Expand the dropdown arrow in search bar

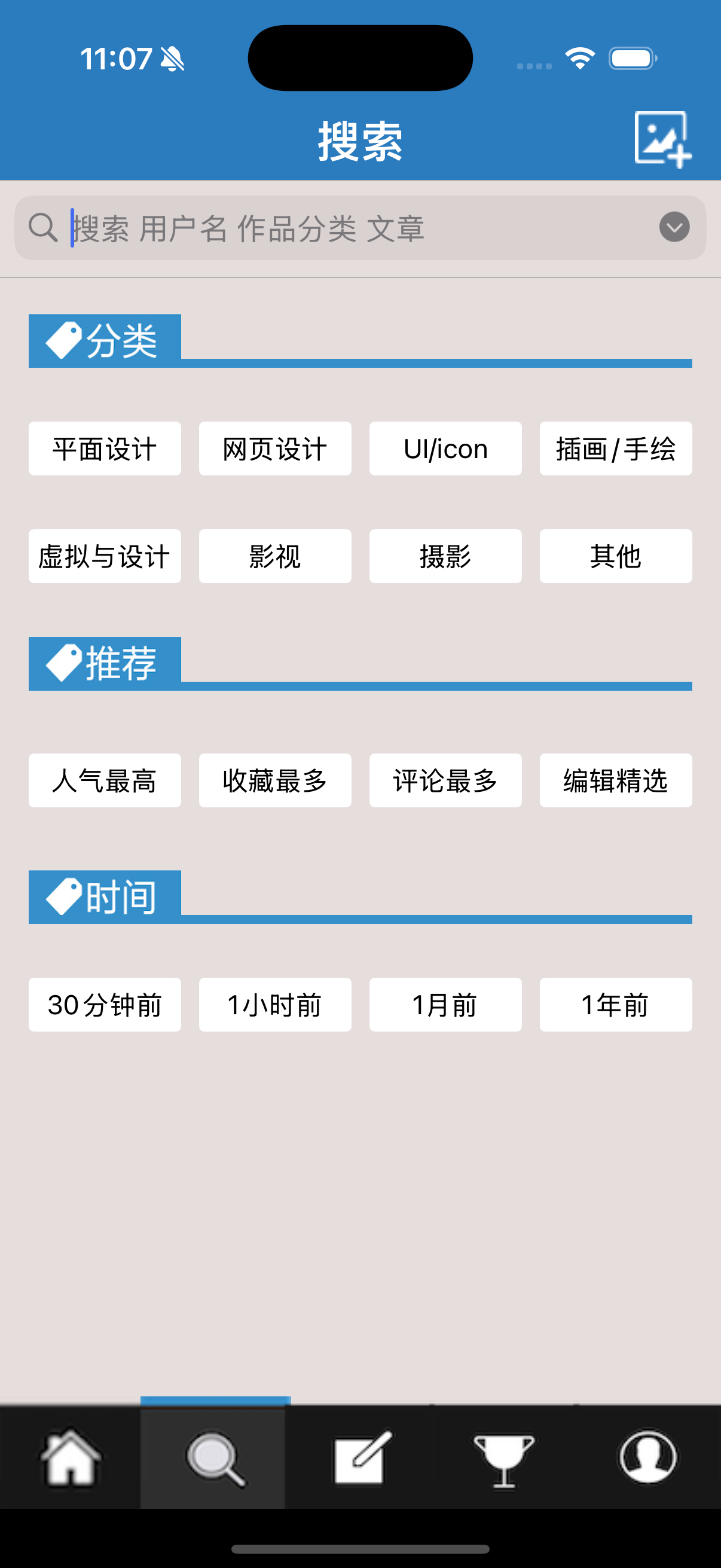tap(674, 227)
